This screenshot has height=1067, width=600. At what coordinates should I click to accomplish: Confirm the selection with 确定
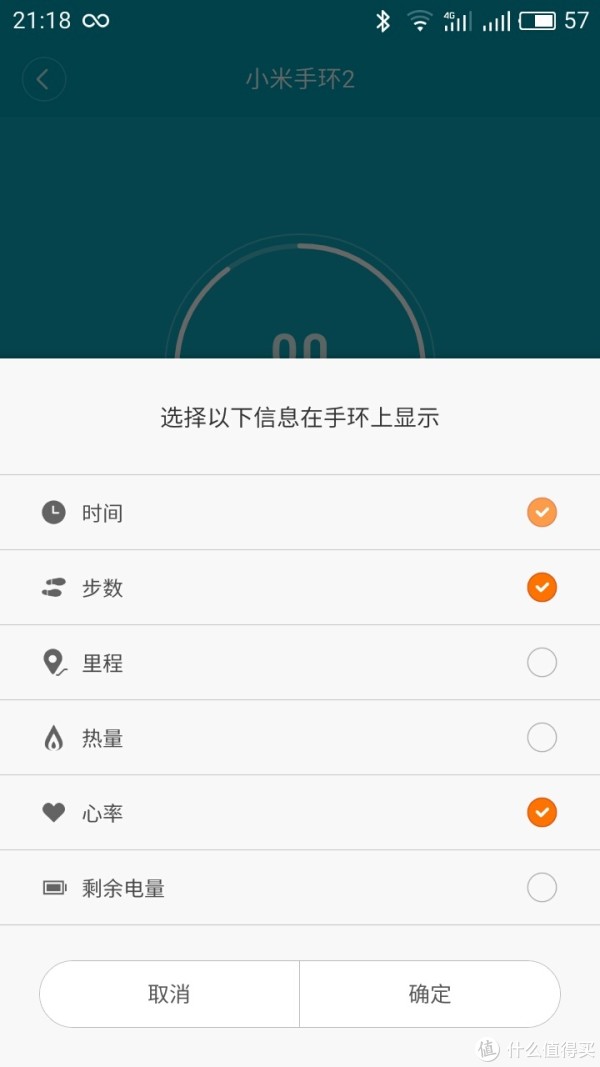coord(430,994)
